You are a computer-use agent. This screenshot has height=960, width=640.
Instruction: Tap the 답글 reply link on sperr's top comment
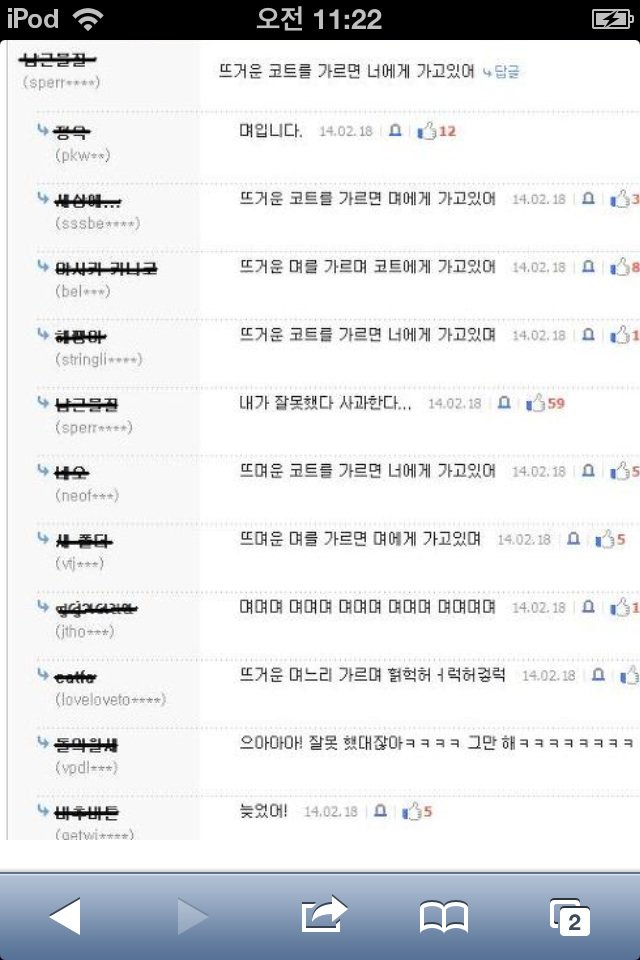coord(502,71)
